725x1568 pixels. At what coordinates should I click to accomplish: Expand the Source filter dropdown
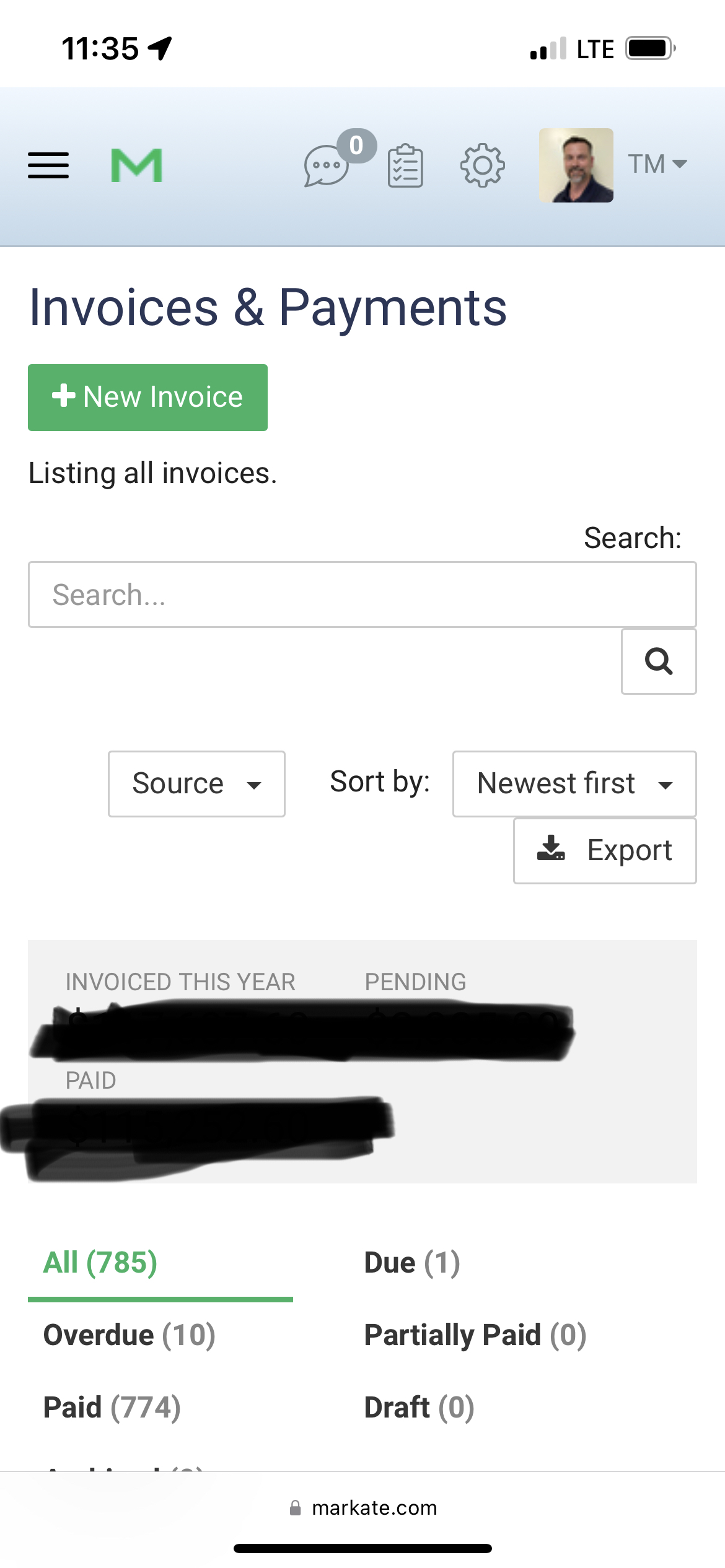tap(196, 784)
